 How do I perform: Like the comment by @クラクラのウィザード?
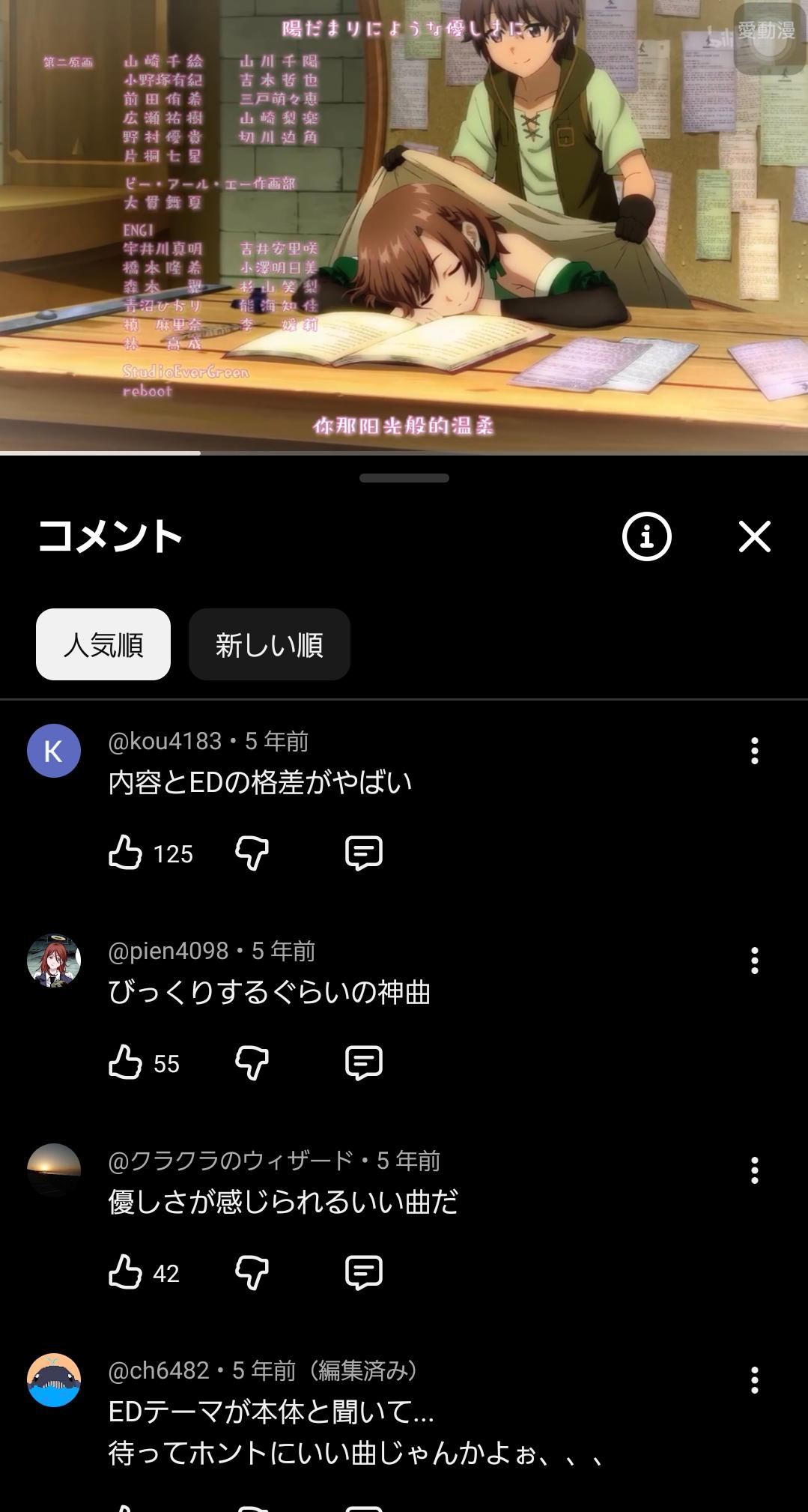coord(125,1272)
